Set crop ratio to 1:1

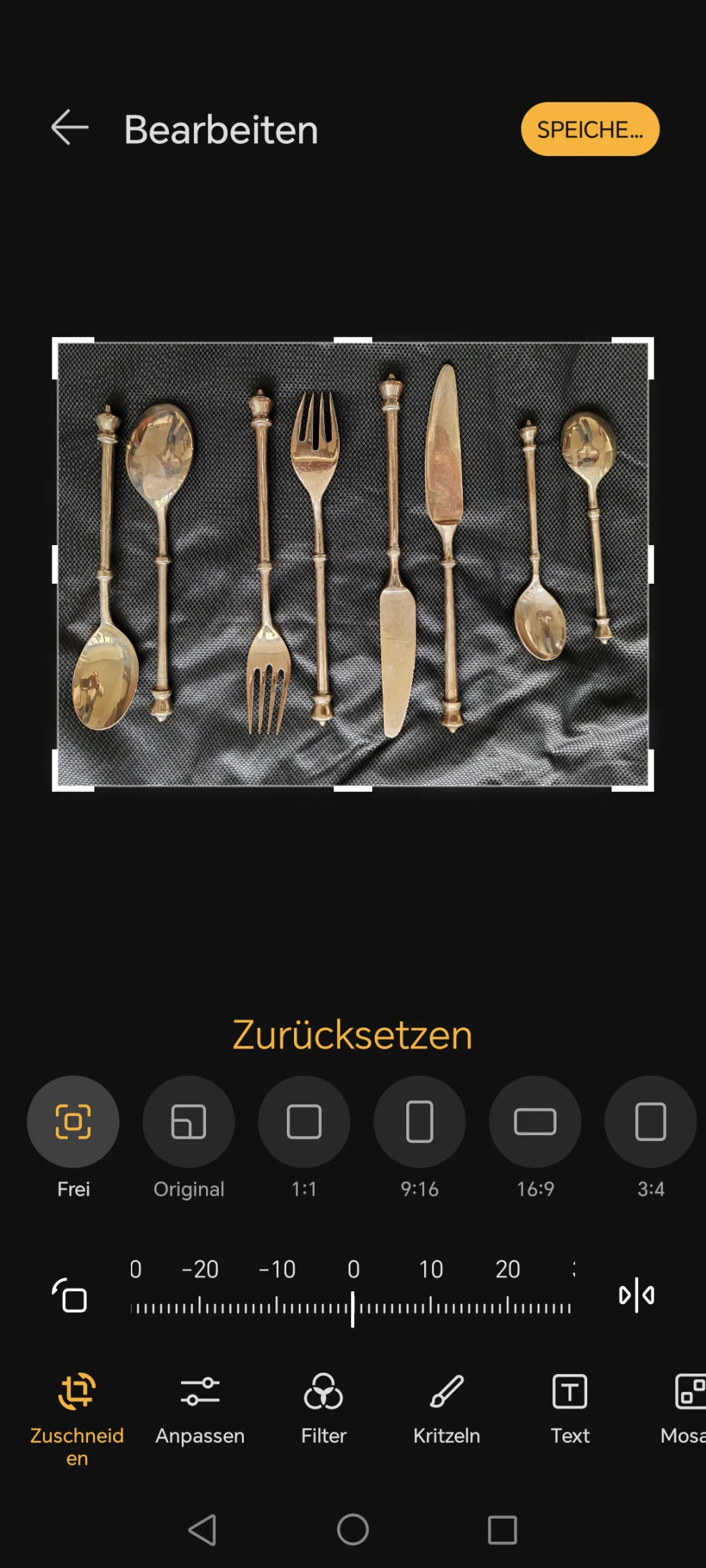coord(304,1122)
